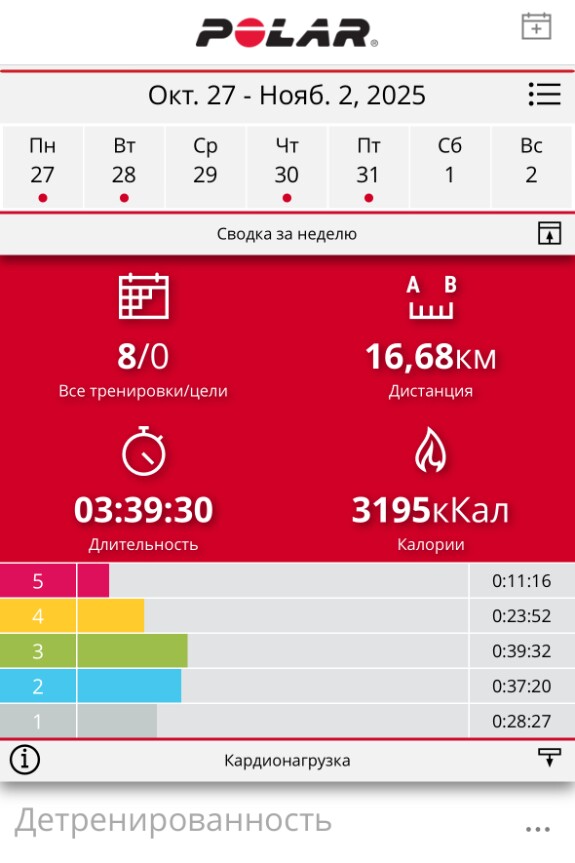The height and width of the screenshot is (863, 575).
Task: Go to Сб 1 day
Action: click(x=450, y=167)
